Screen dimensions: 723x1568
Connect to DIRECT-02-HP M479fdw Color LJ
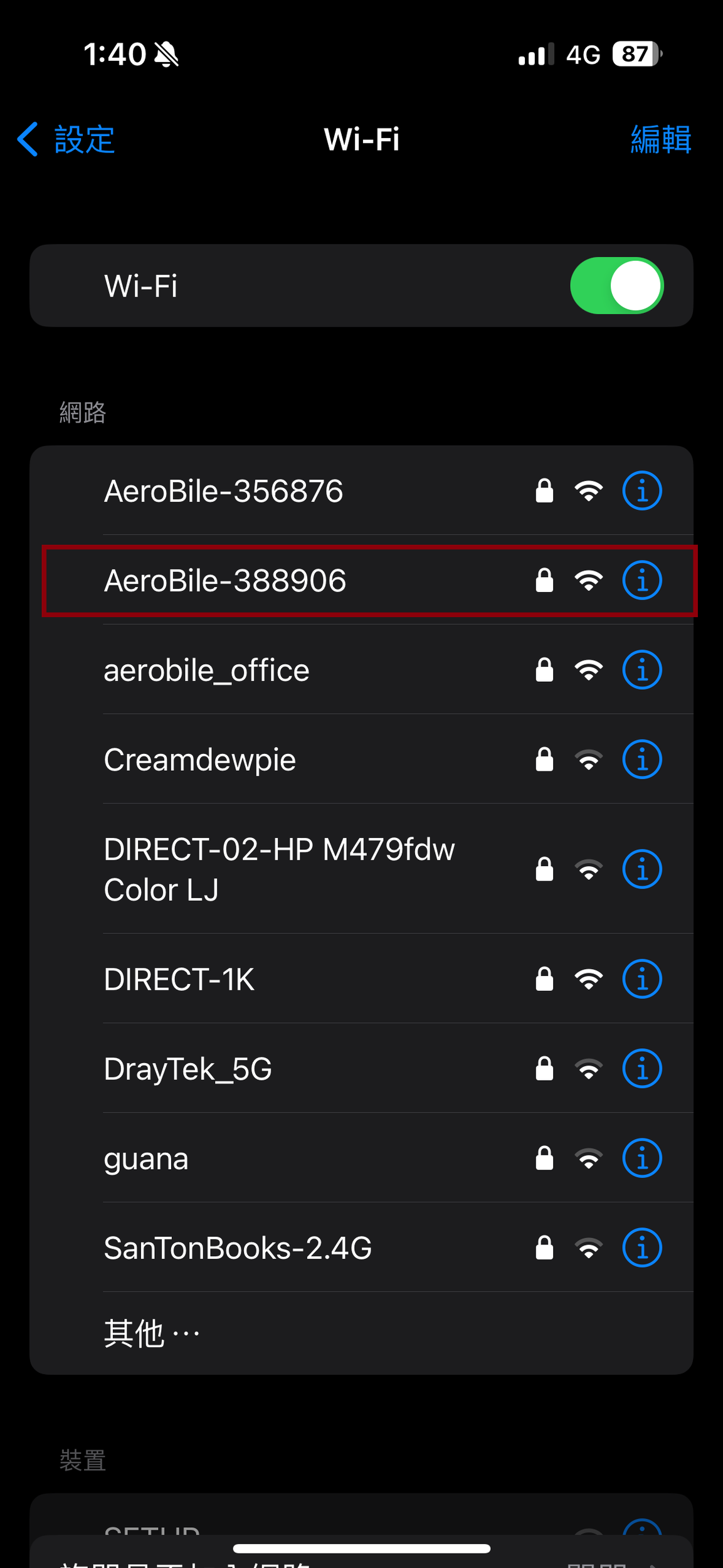tap(279, 869)
